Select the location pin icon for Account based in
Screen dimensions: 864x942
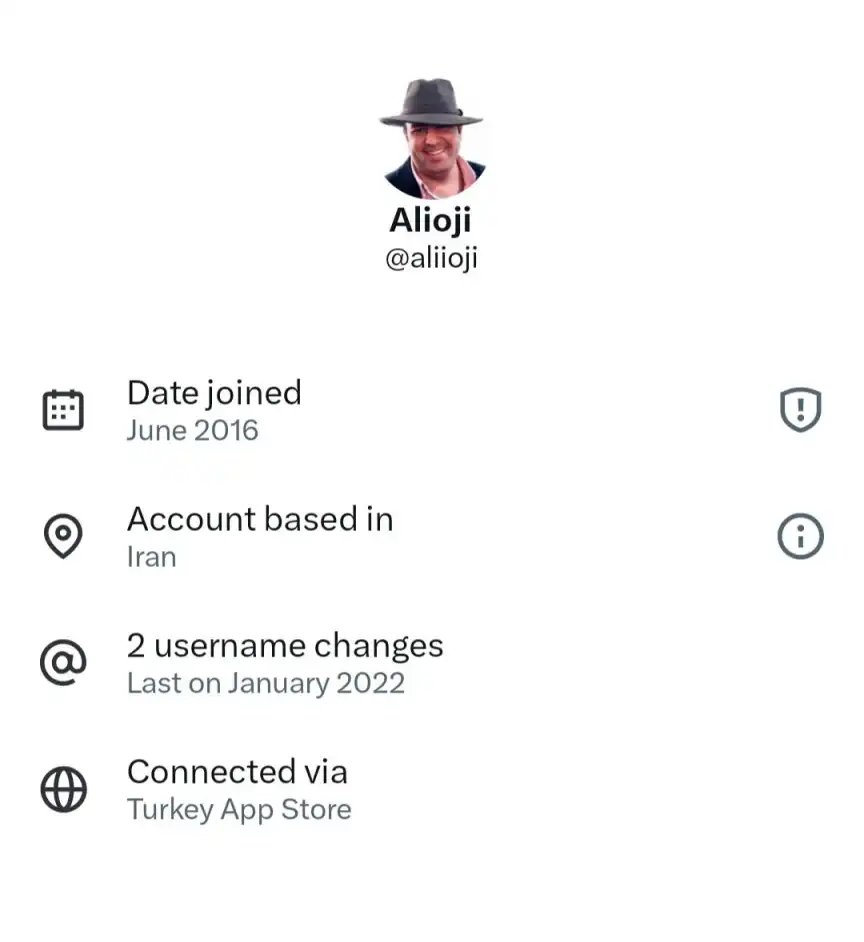pos(63,536)
